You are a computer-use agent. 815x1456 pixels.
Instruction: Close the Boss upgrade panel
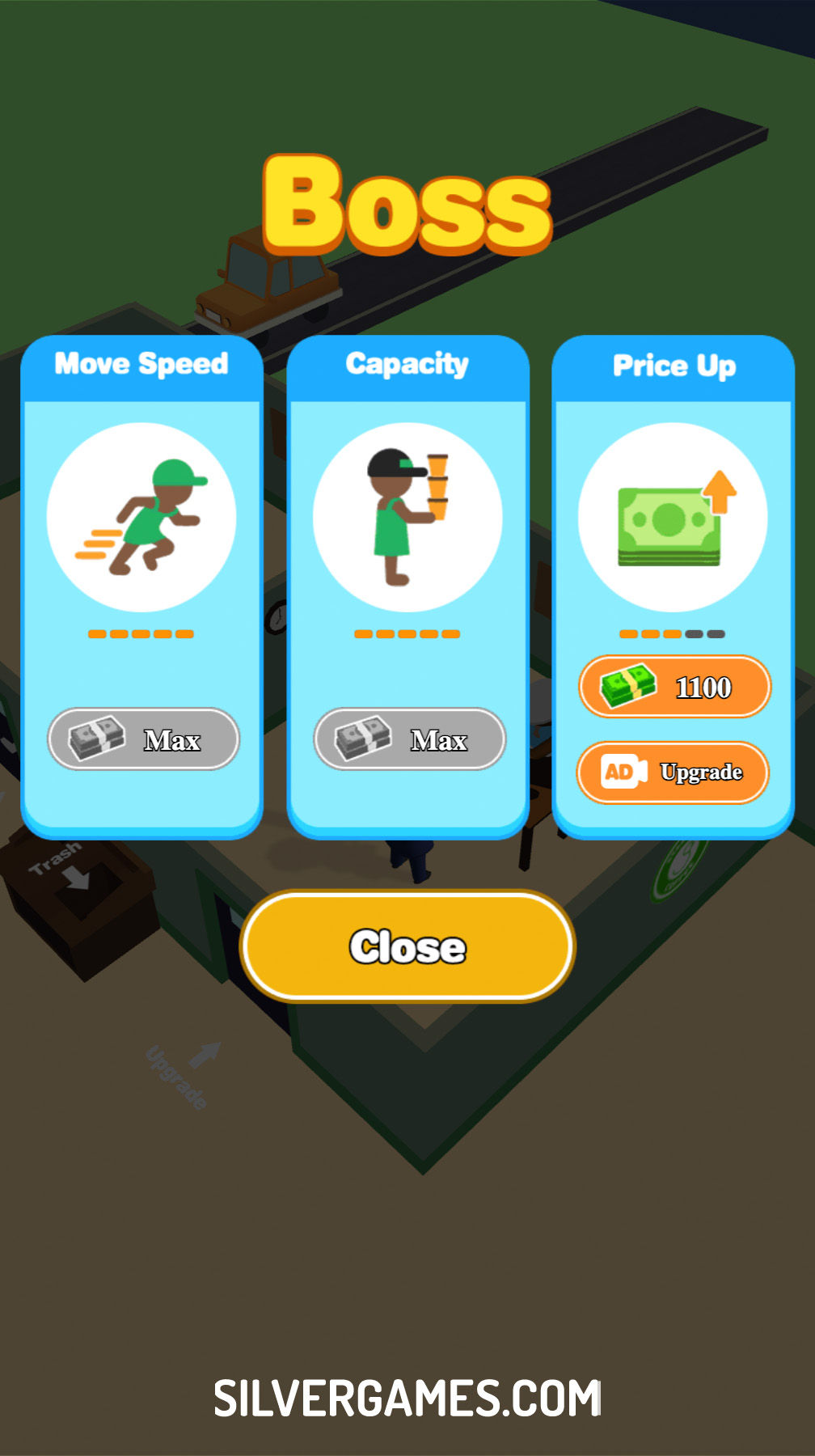(407, 946)
